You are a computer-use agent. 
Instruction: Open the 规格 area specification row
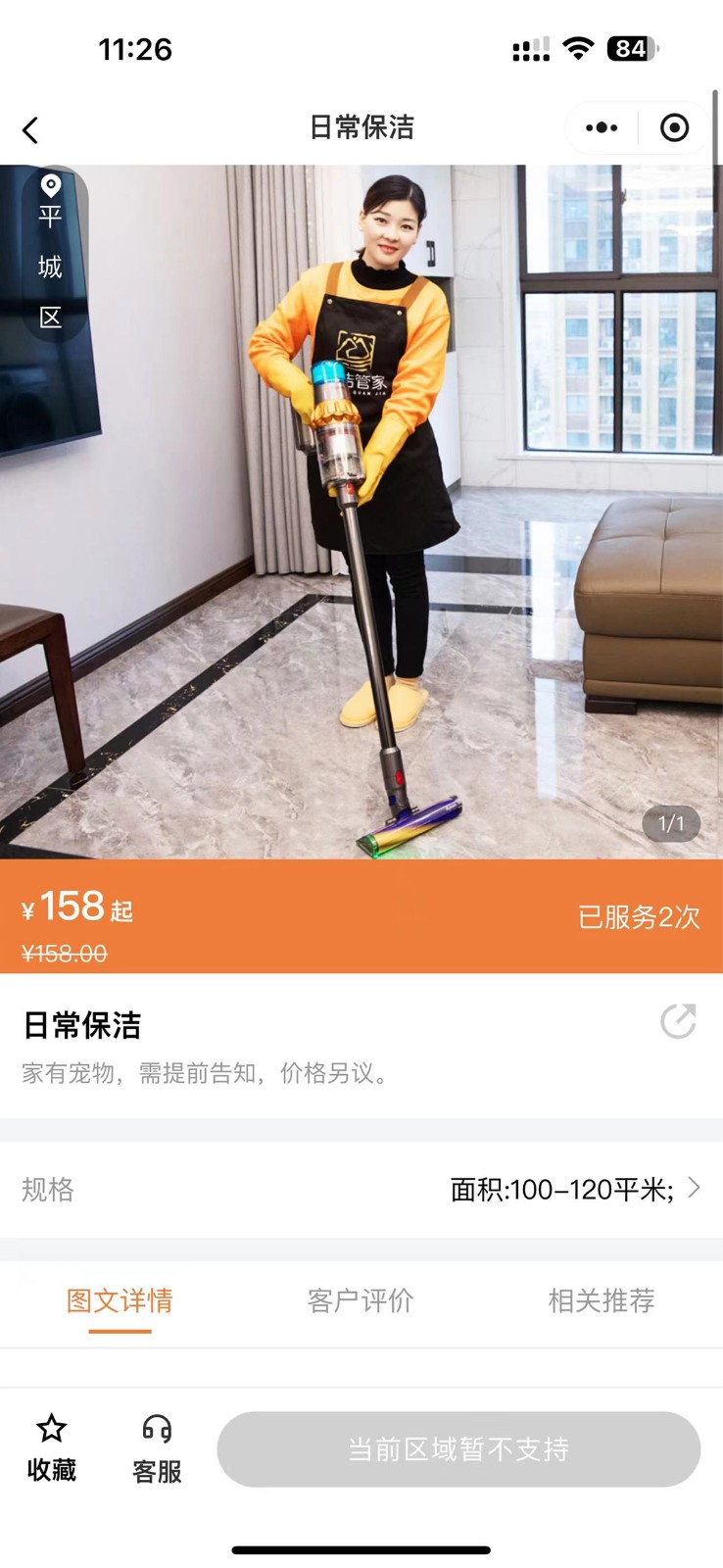pos(361,1189)
